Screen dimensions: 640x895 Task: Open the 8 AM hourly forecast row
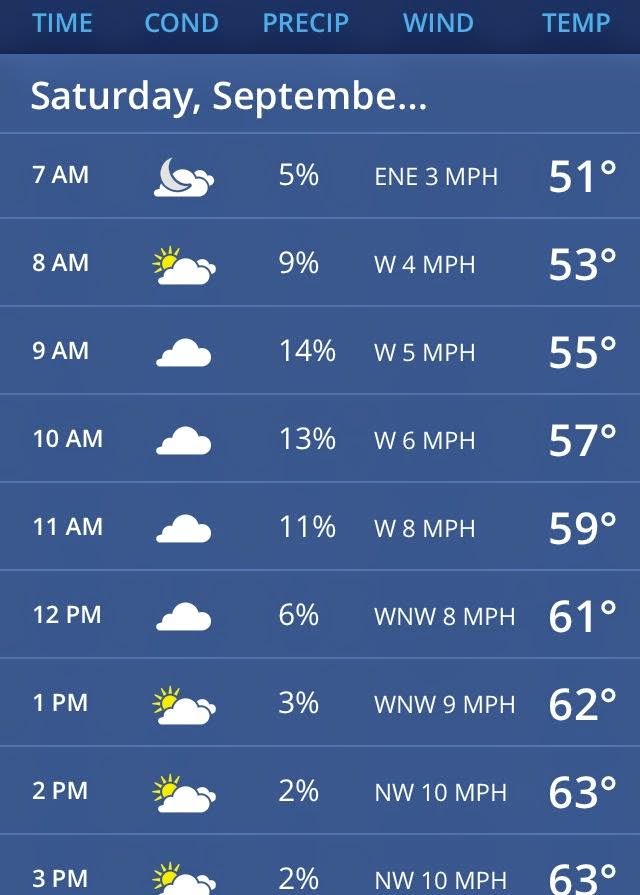coord(320,262)
